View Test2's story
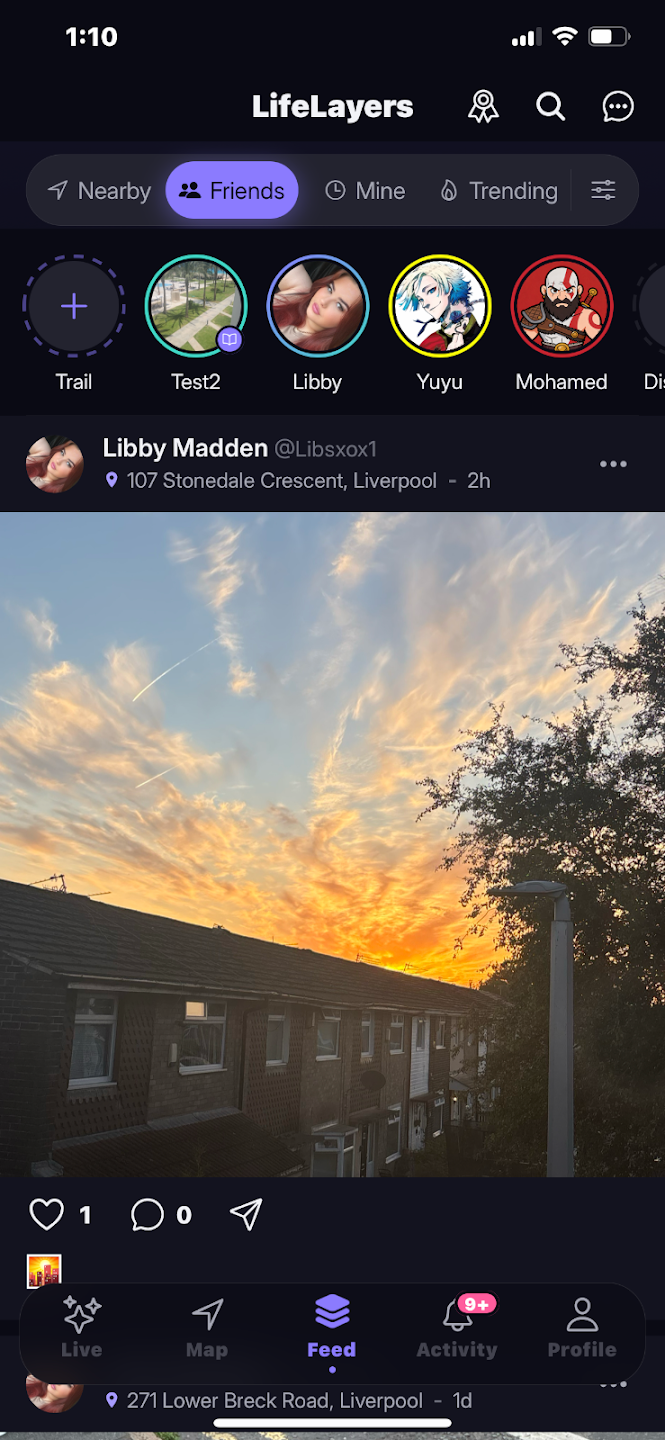This screenshot has width=665, height=1440. (x=196, y=306)
